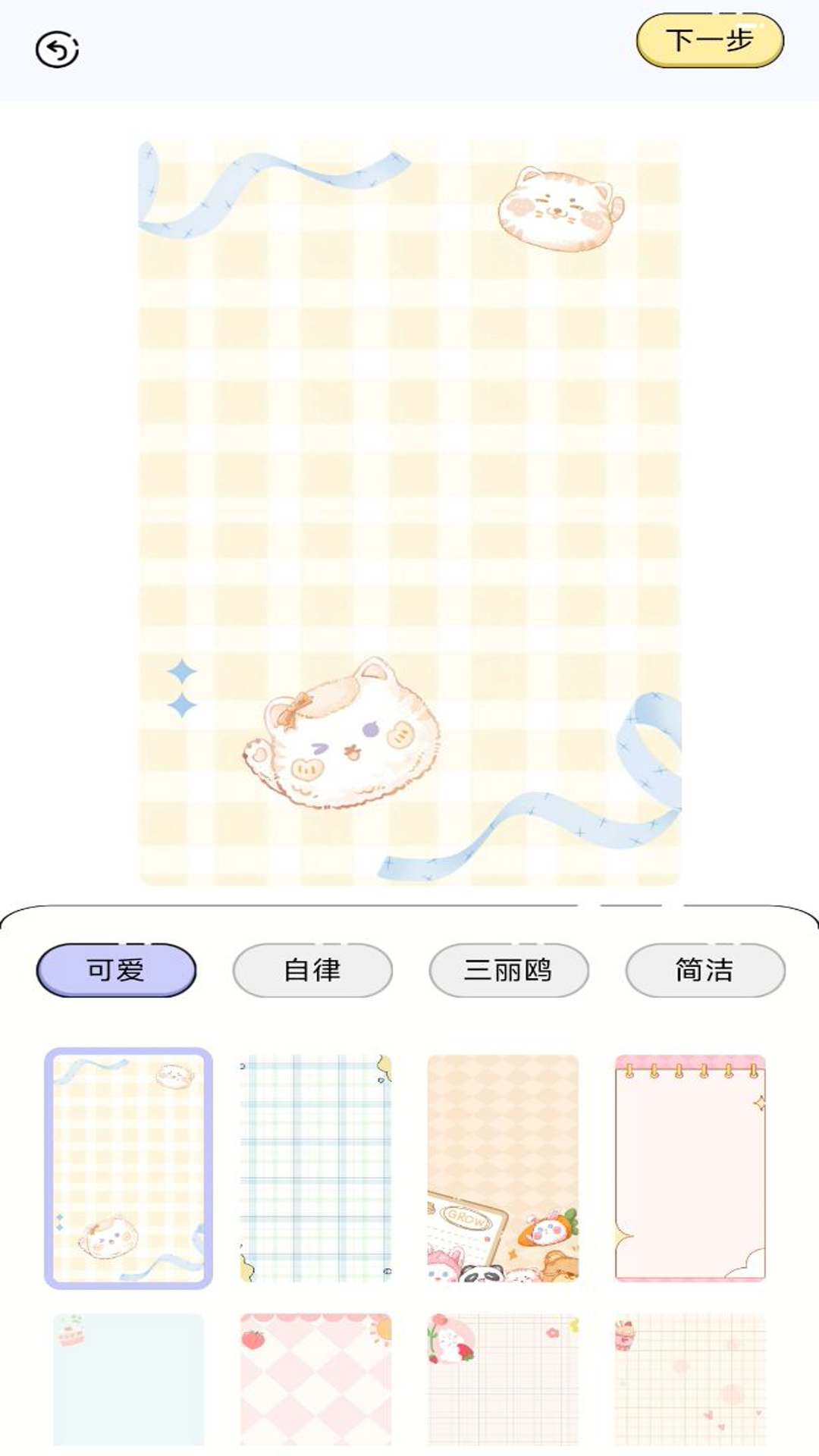Tap the back arrow icon
Image resolution: width=819 pixels, height=1456 pixels.
(x=57, y=50)
